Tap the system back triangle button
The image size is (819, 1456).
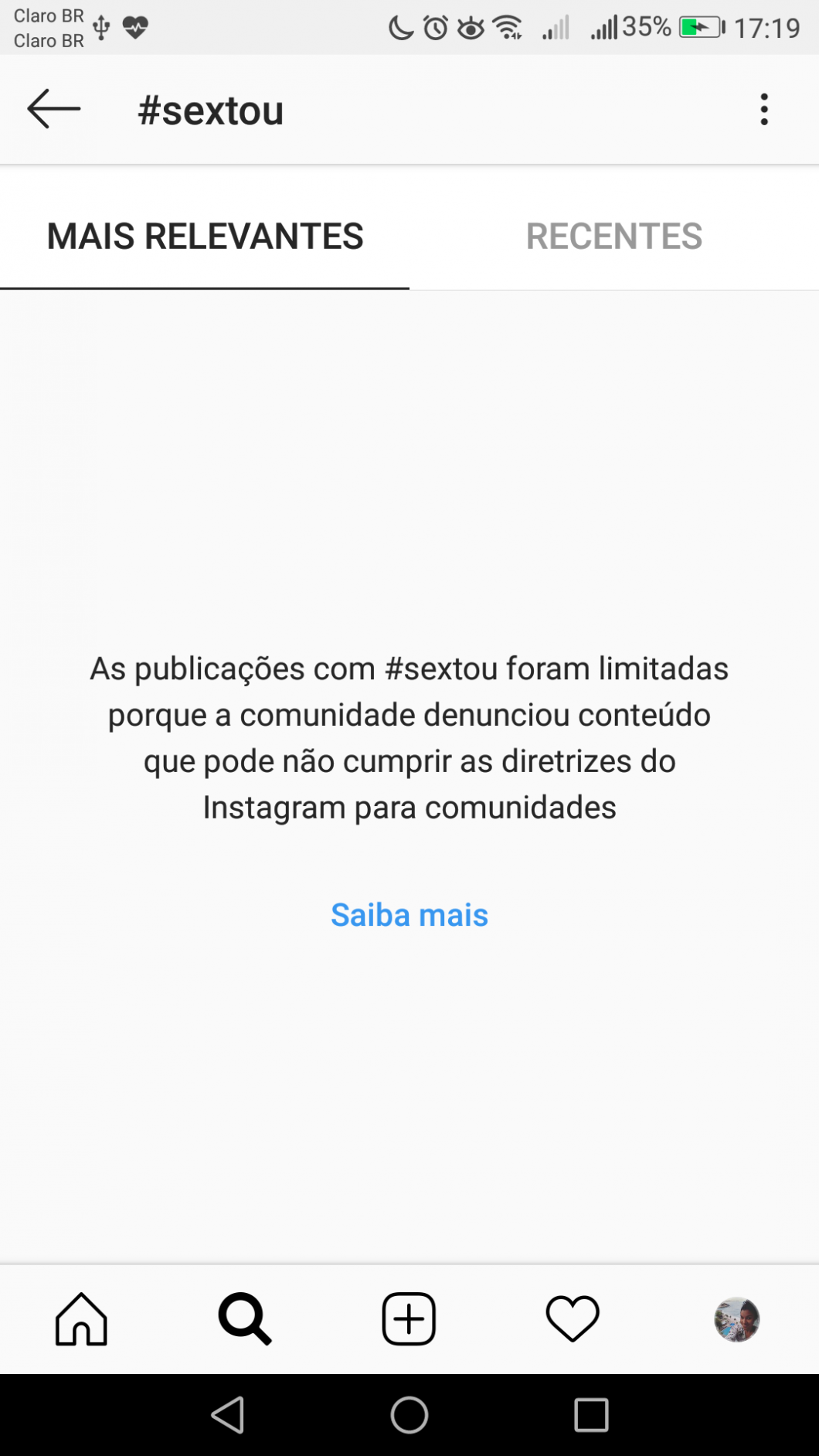[x=228, y=1415]
